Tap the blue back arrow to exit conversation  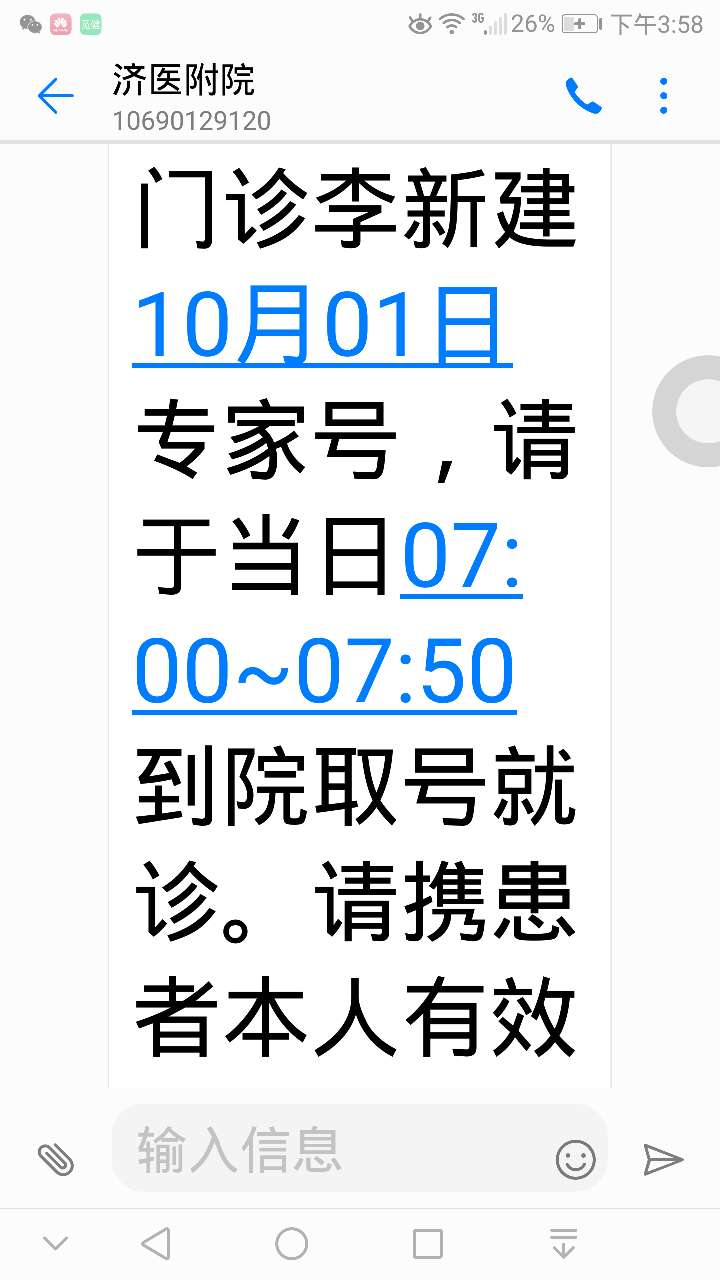[x=55, y=95]
